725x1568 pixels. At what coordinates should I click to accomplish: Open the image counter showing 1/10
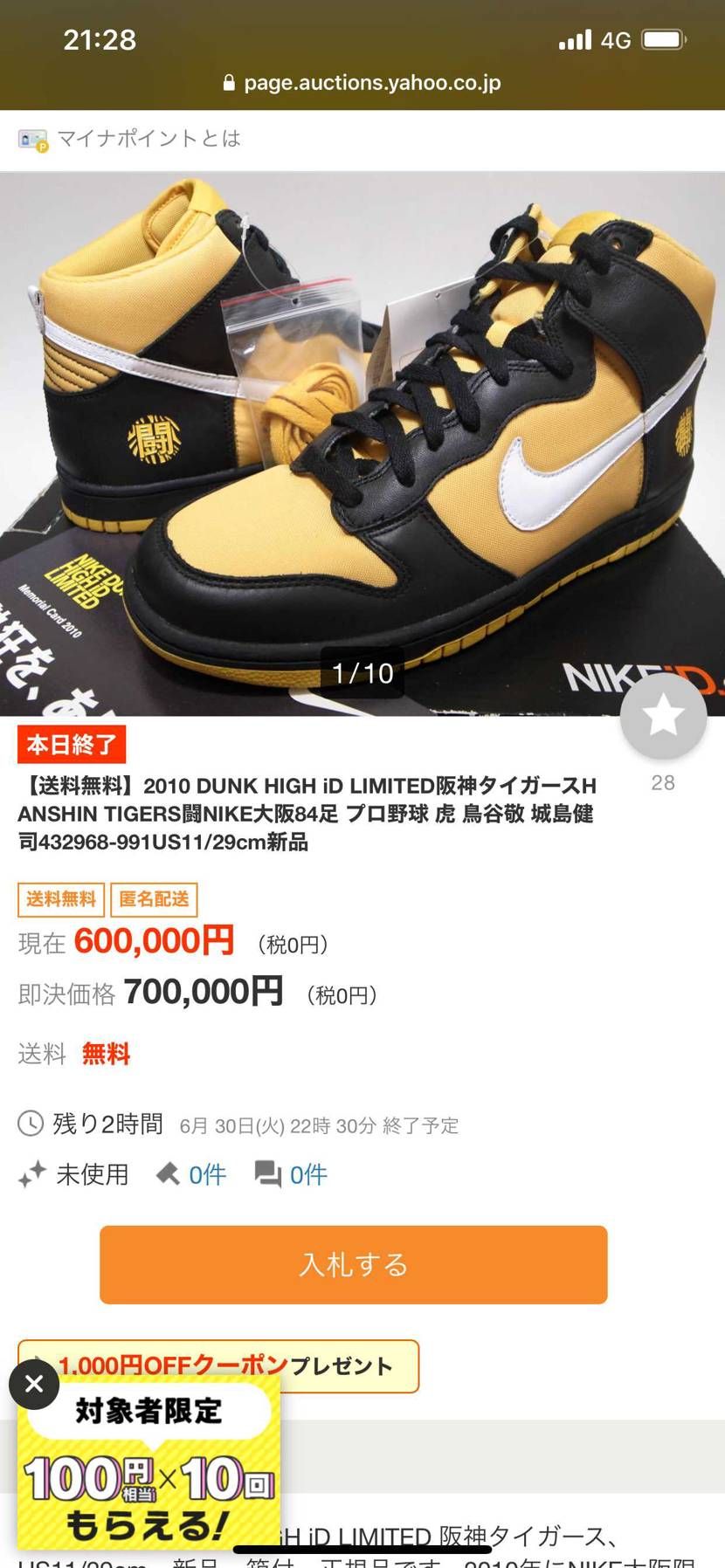362,673
